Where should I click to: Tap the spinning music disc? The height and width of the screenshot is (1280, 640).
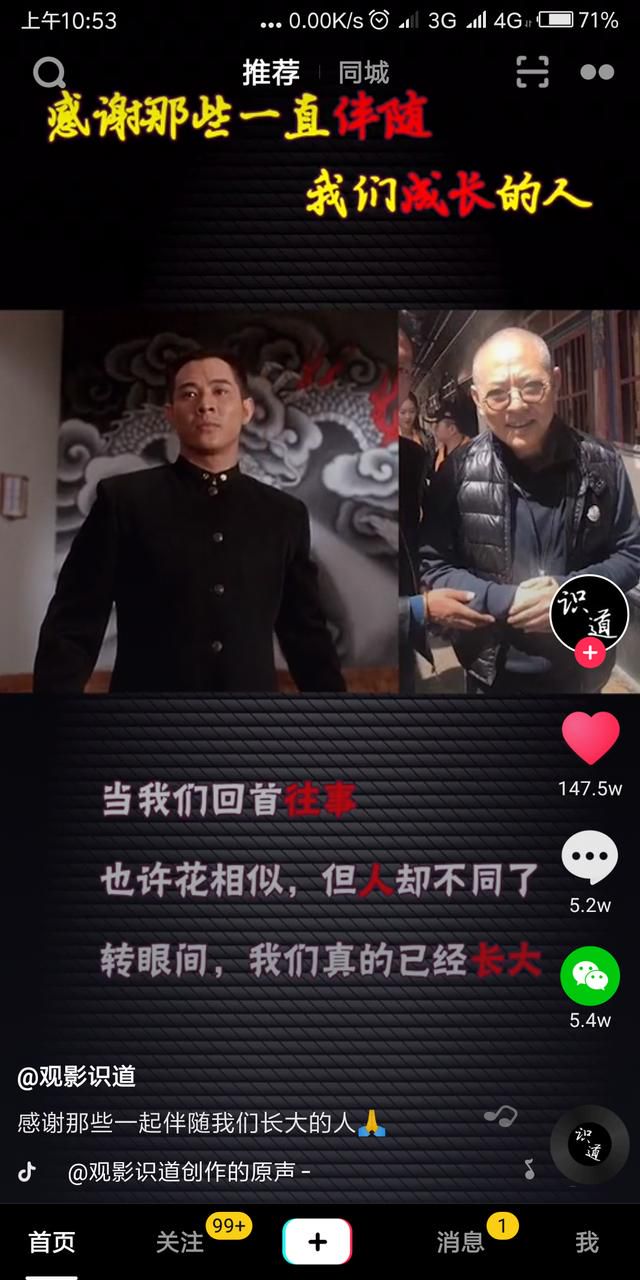[x=590, y=1145]
